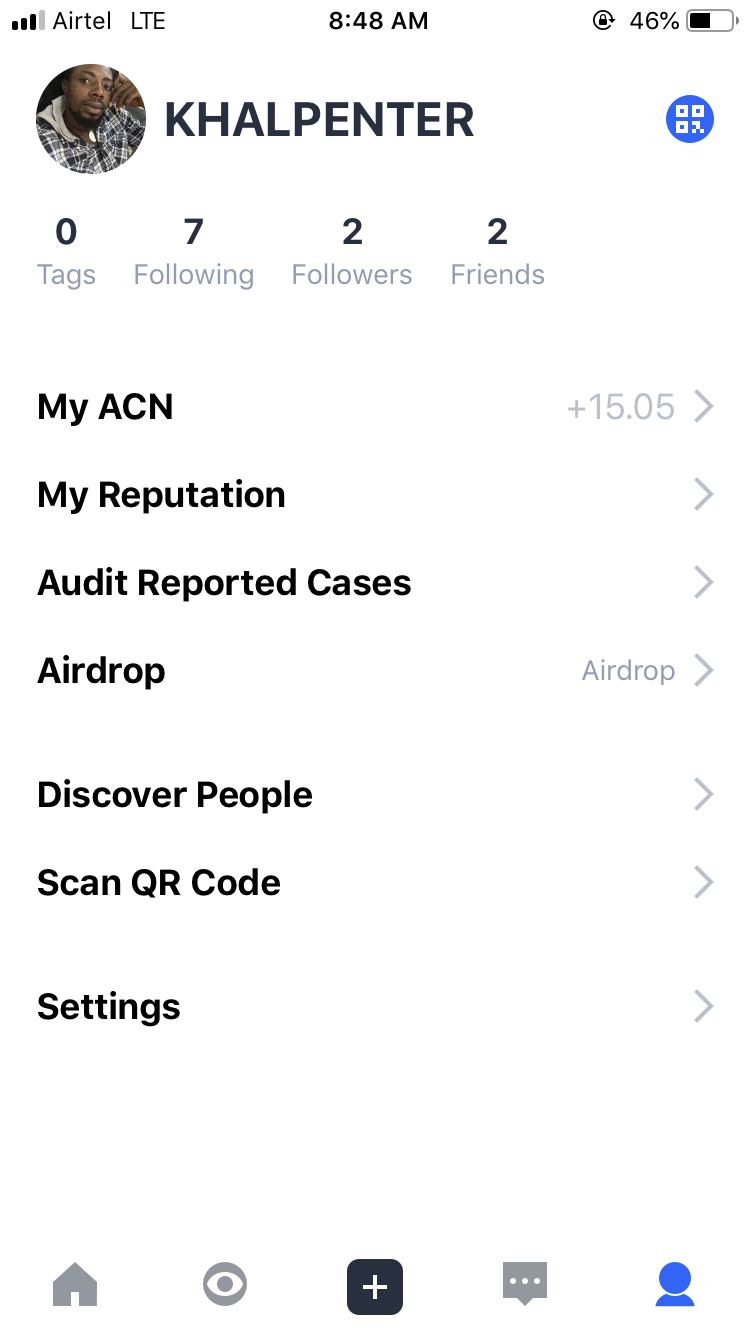Viewport: 750px width, 1334px height.
Task: Open the QR code icon beside KHALPENTER
Action: (x=689, y=120)
